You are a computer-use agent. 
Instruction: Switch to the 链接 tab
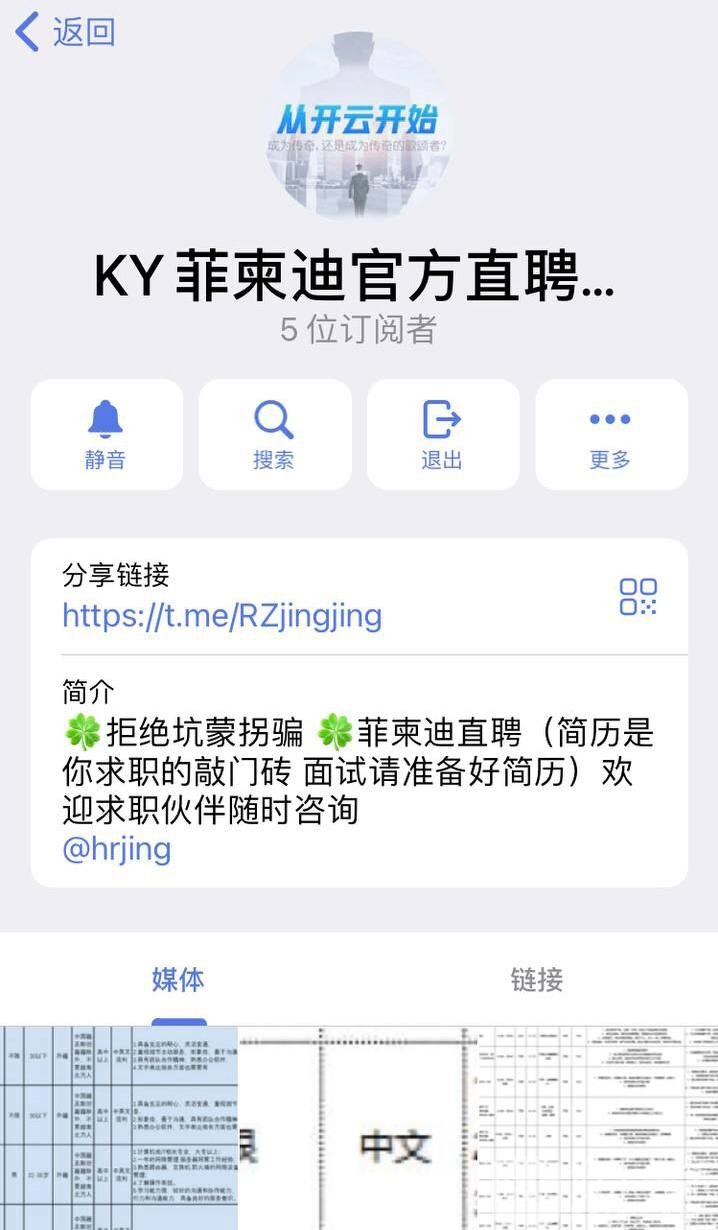tap(537, 980)
